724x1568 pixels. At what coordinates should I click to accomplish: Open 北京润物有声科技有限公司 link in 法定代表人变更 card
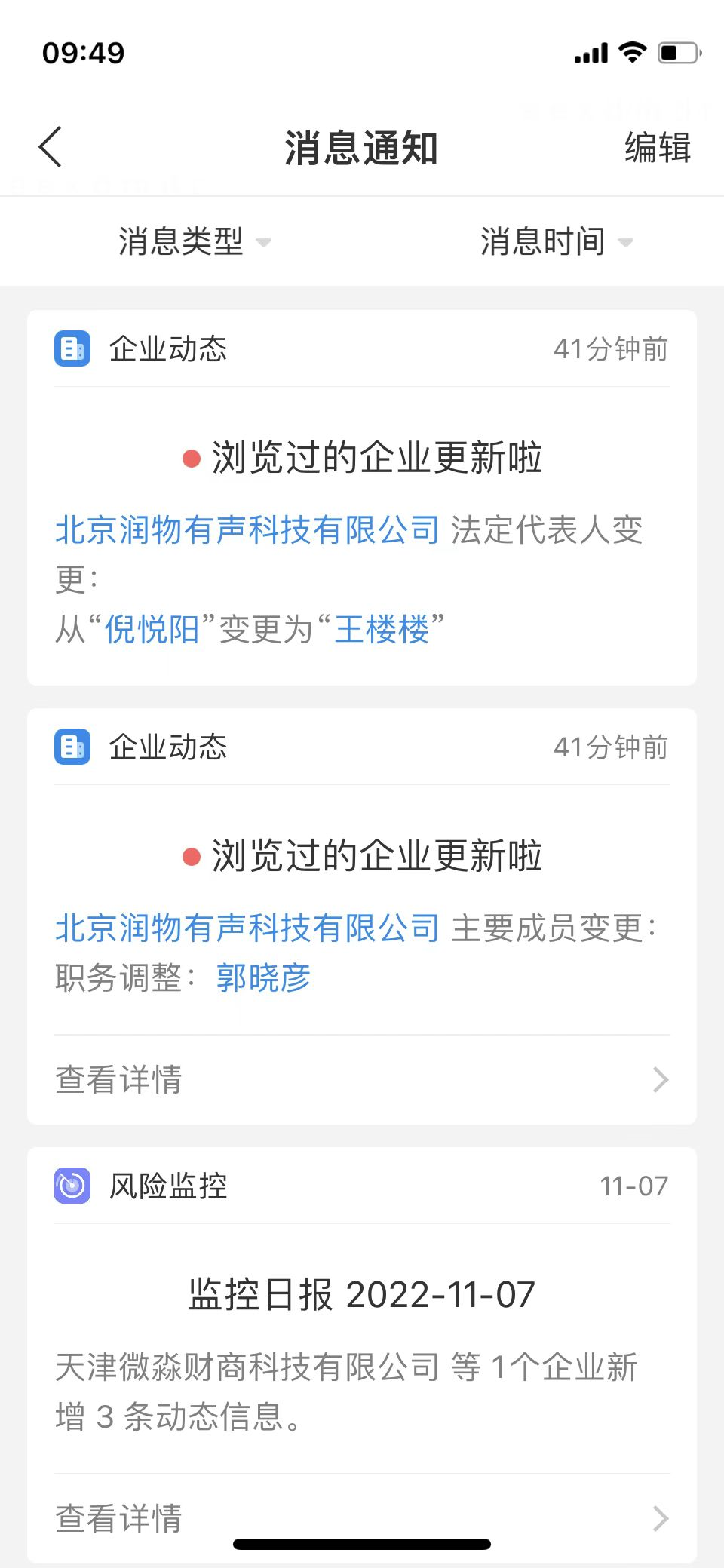tap(247, 529)
